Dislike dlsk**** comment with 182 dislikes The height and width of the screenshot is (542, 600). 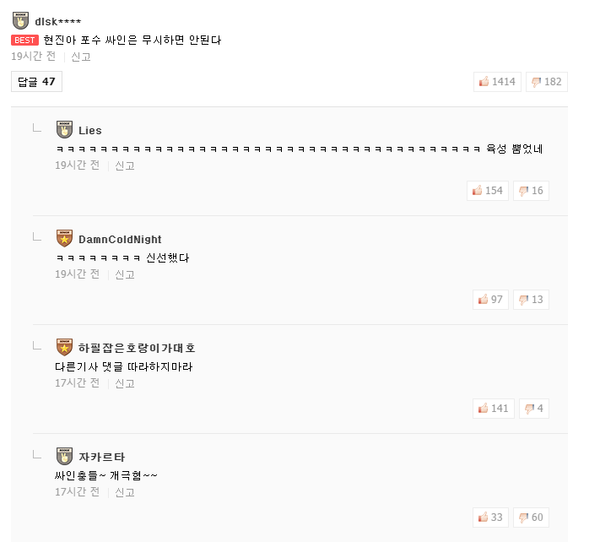point(545,82)
